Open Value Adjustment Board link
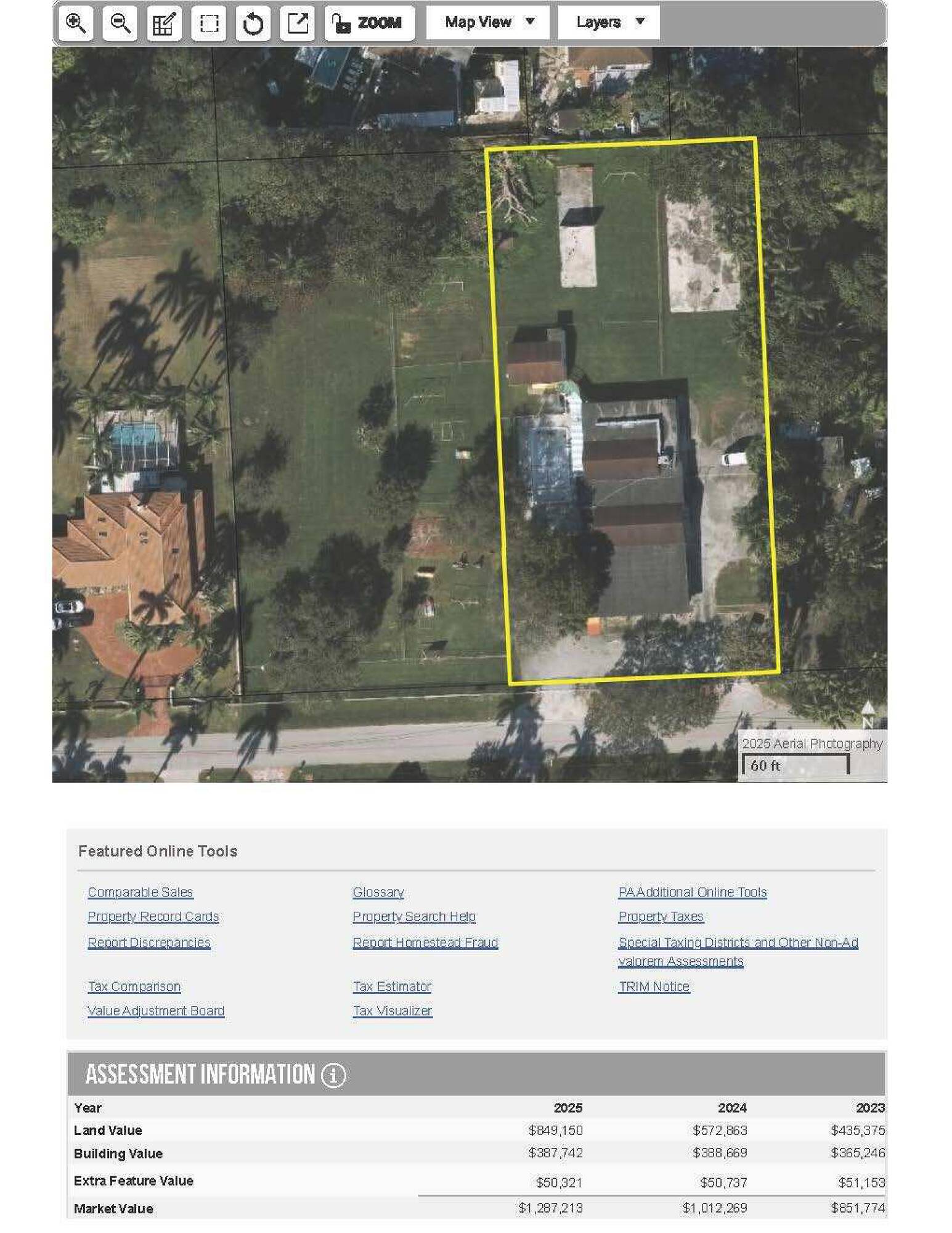952x1233 pixels. [x=156, y=1011]
